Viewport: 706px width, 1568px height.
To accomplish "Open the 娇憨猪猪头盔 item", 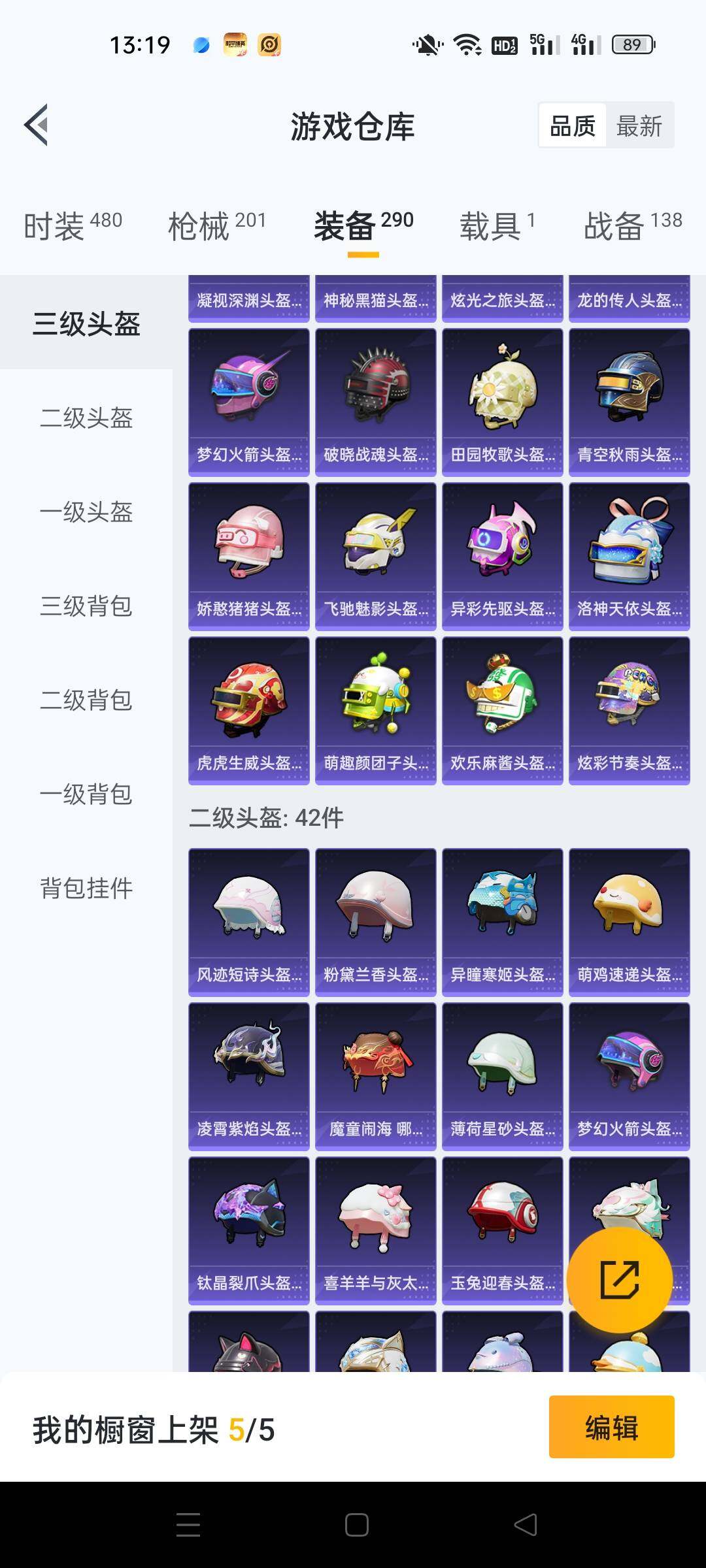I will coord(248,556).
